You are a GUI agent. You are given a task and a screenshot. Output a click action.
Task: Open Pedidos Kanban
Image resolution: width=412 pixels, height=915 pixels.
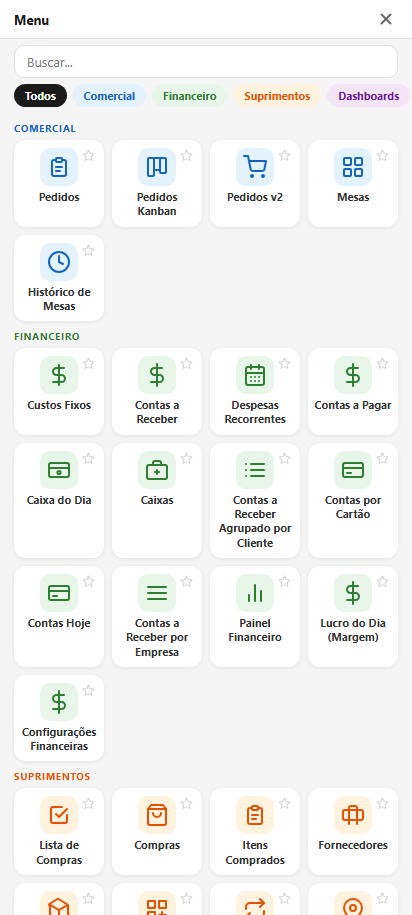click(157, 183)
